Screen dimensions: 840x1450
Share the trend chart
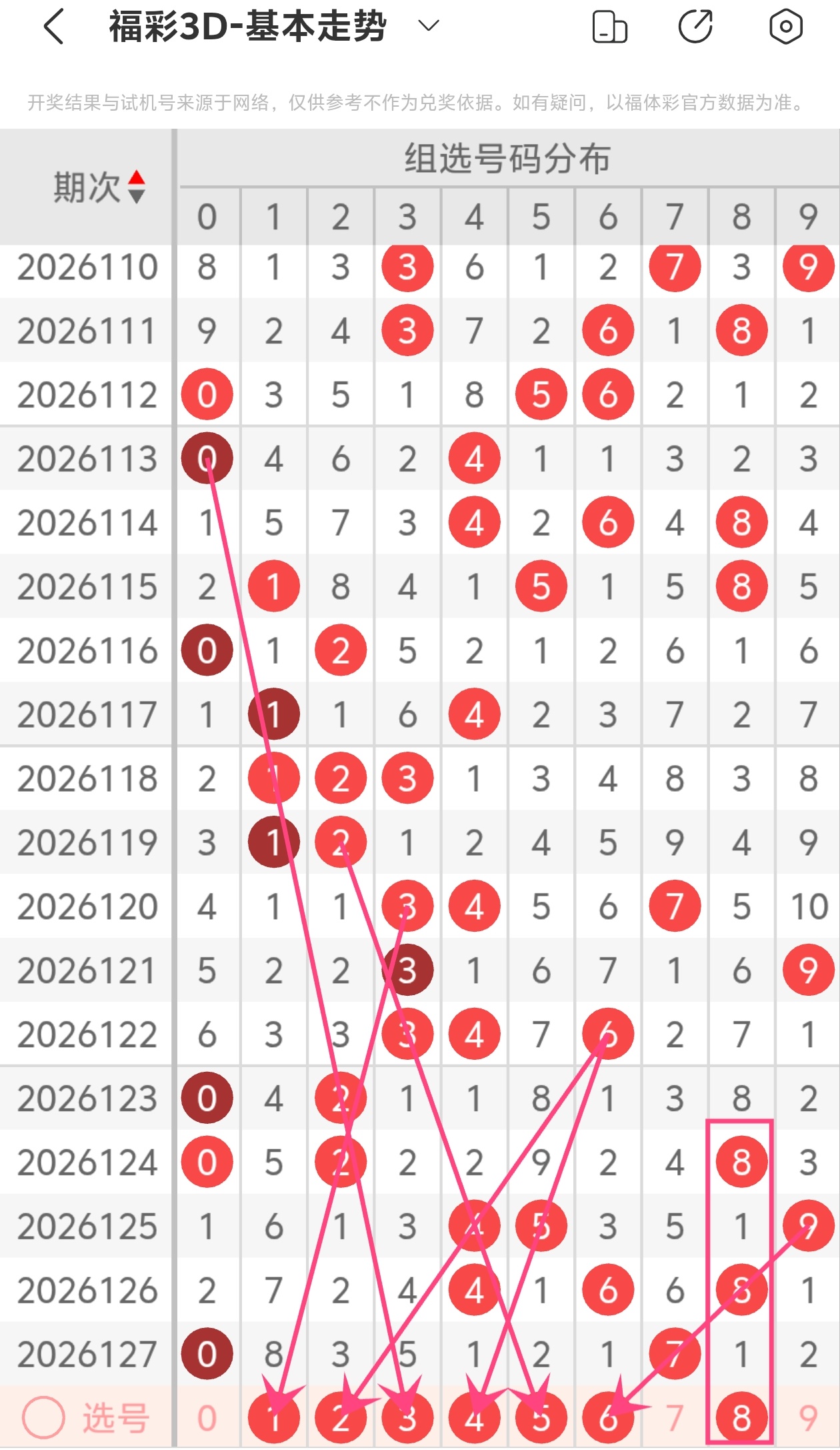click(x=695, y=27)
